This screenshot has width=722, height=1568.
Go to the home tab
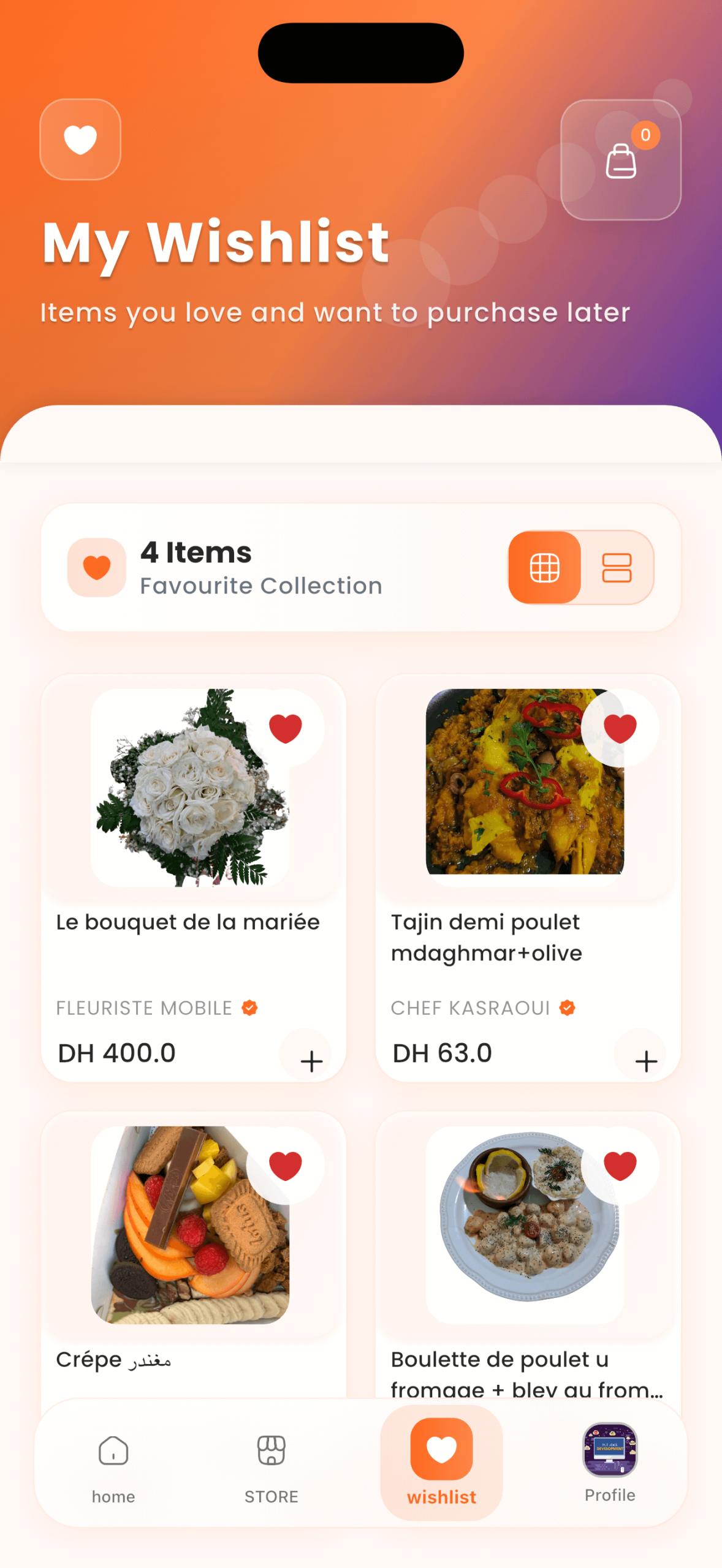point(113,1468)
